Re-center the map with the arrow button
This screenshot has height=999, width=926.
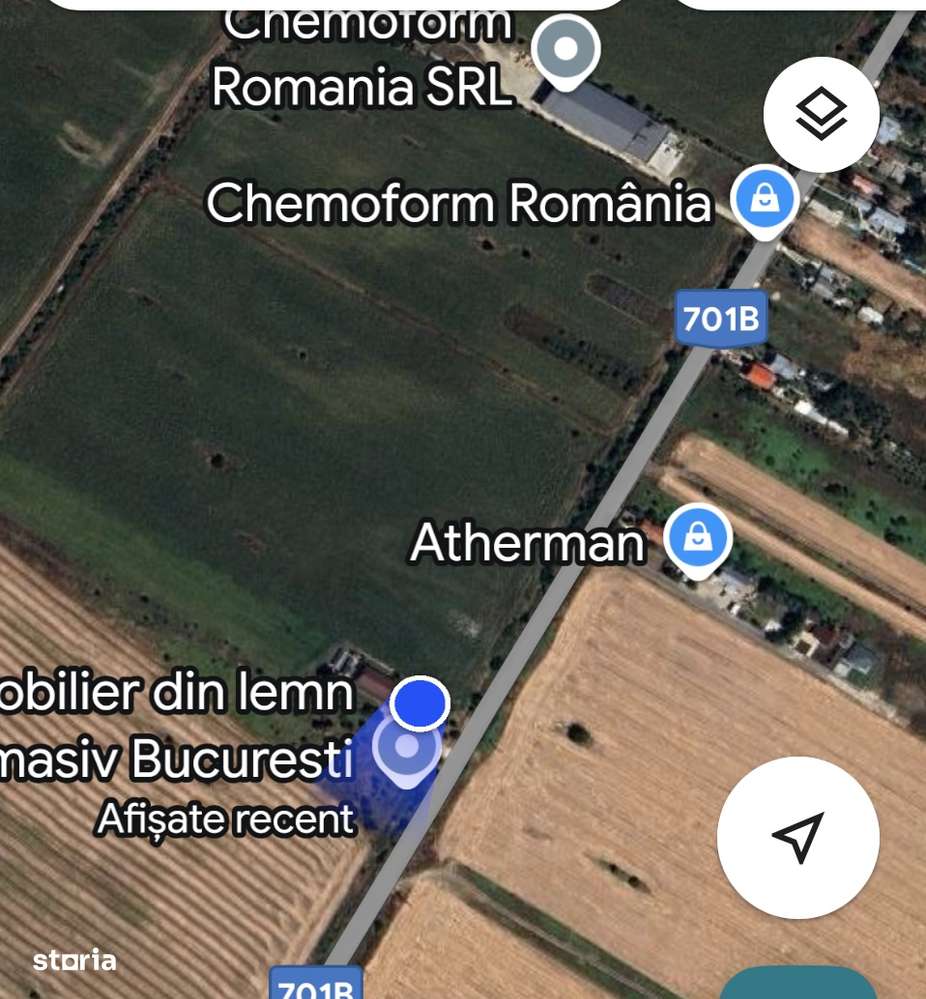[798, 837]
